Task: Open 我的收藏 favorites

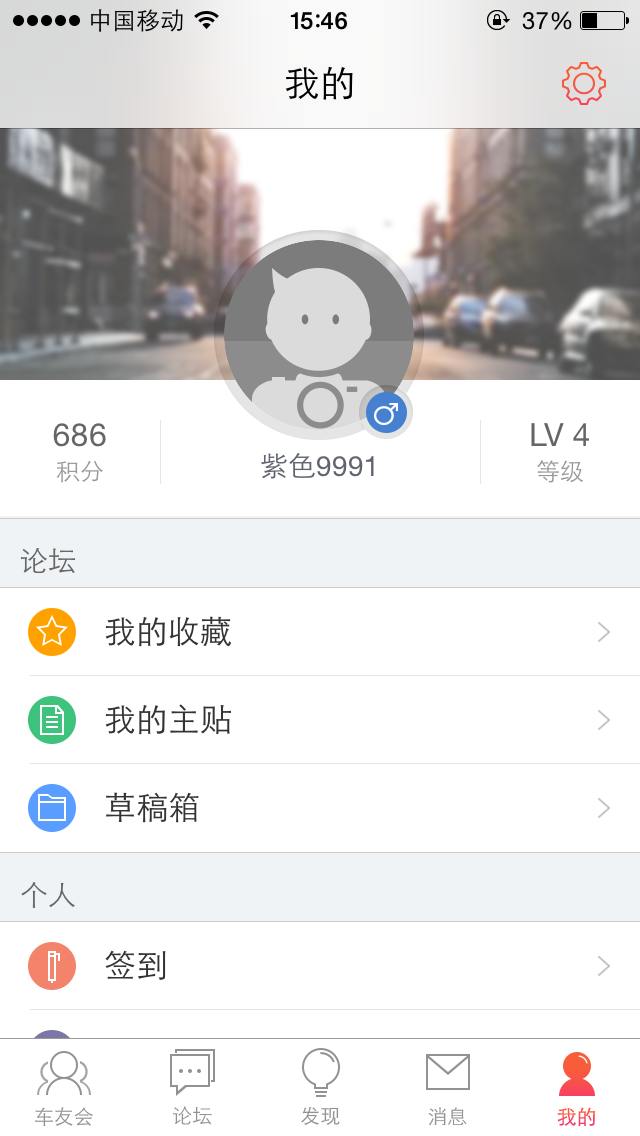Action: (320, 632)
